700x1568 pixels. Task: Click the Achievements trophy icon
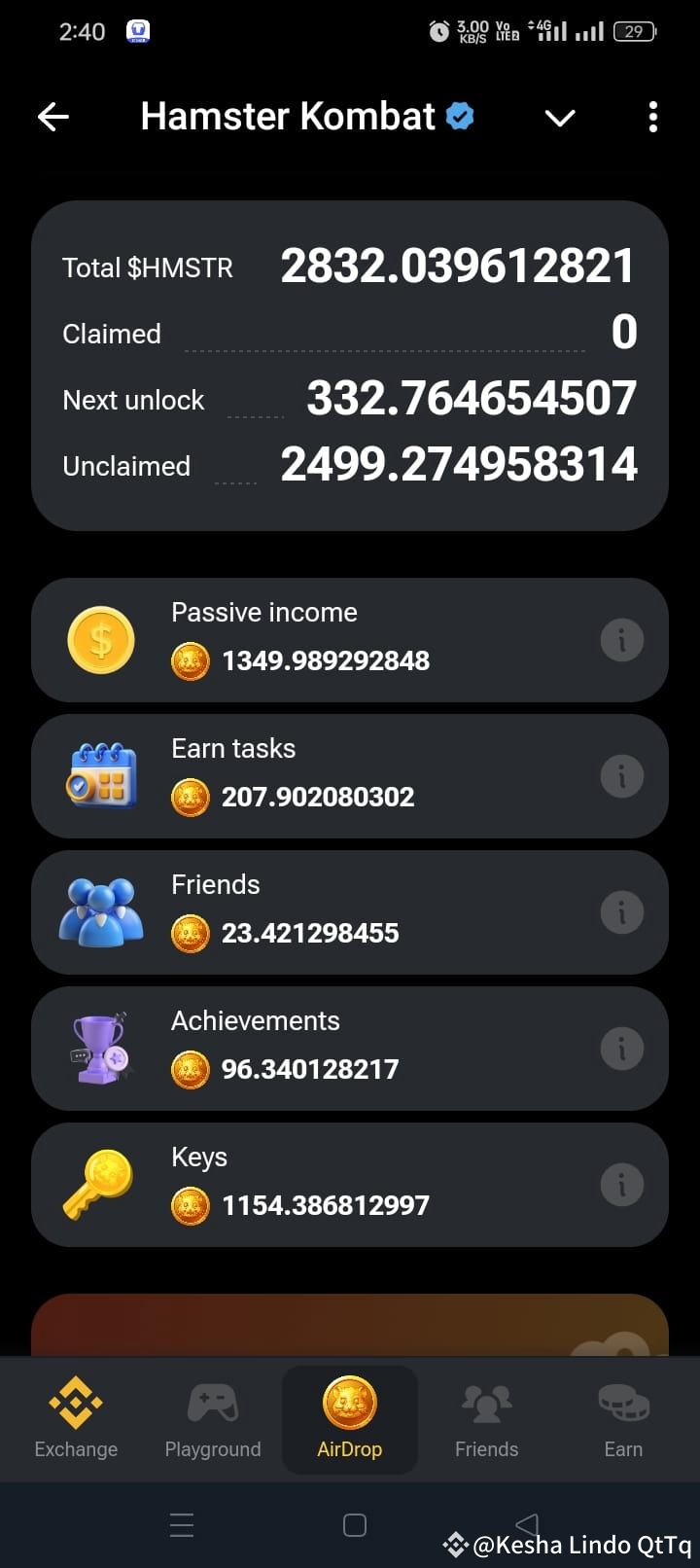tap(100, 1049)
